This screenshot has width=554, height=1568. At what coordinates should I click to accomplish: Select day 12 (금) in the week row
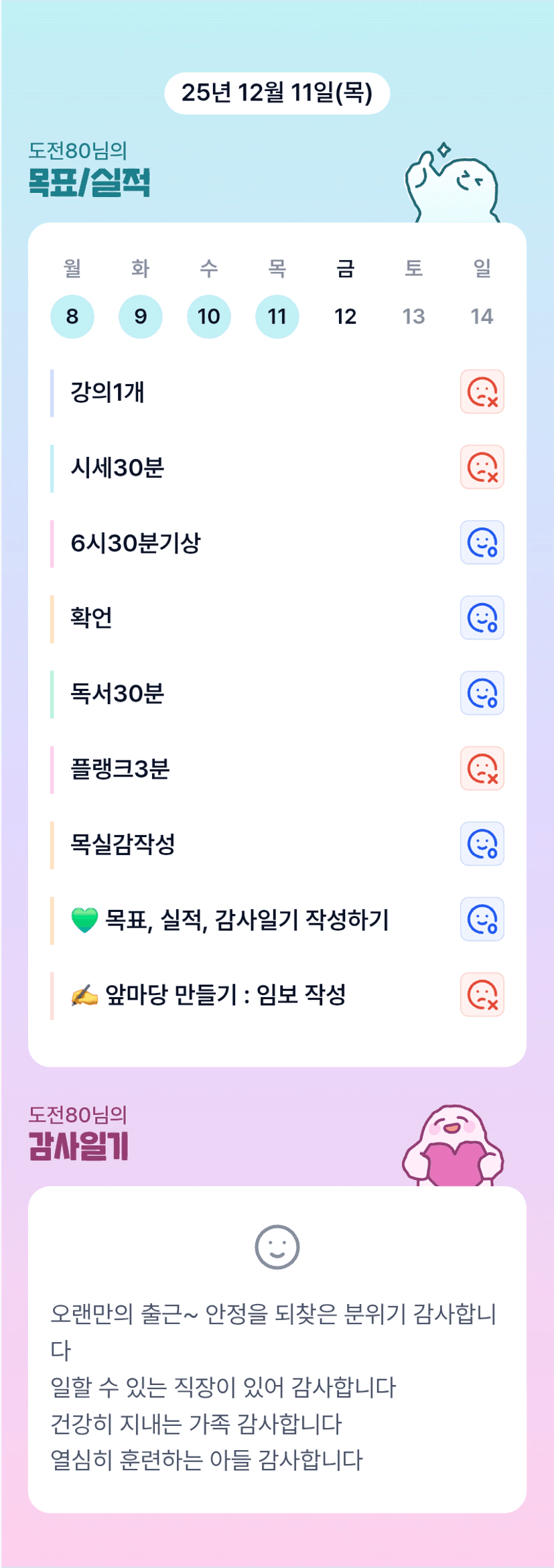coord(346,316)
